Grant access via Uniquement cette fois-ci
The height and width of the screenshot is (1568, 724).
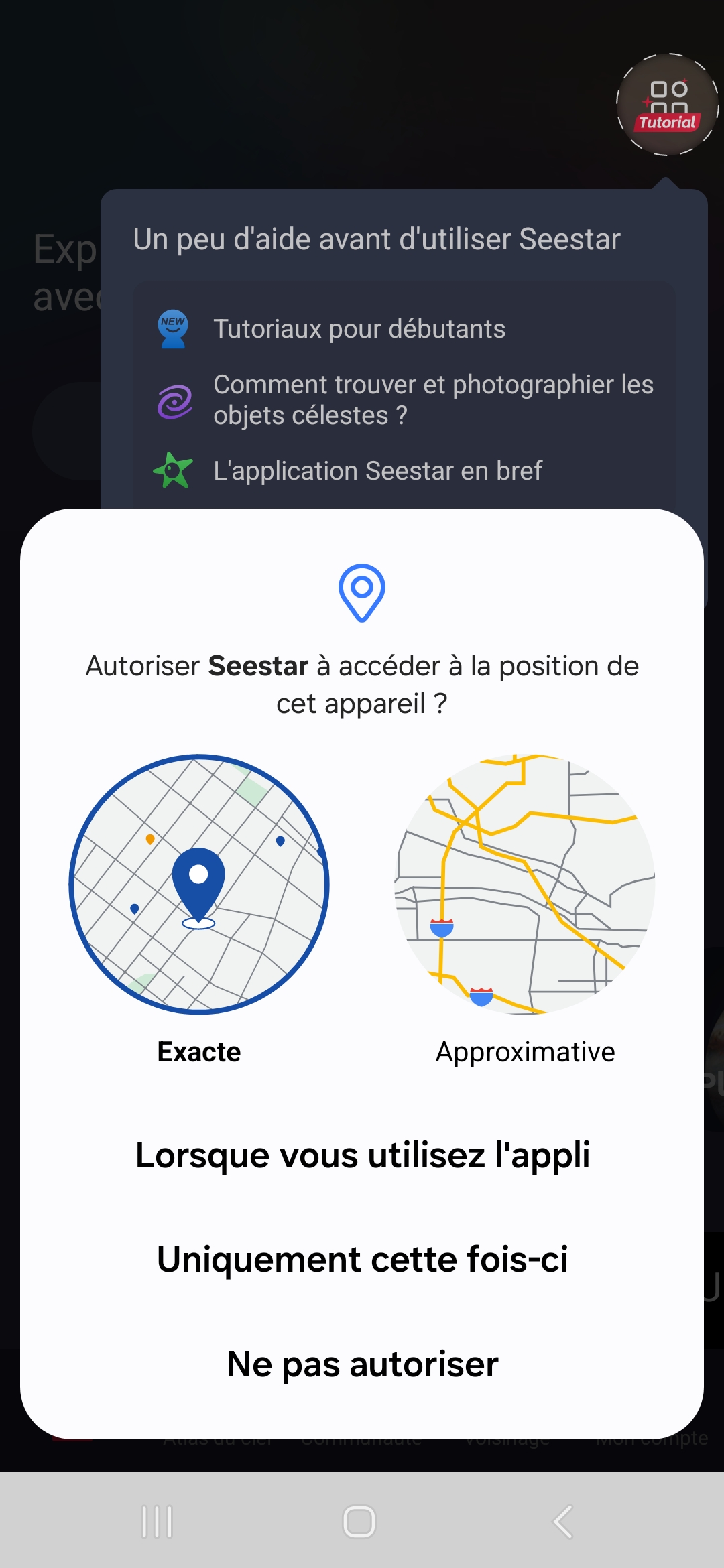click(x=362, y=1260)
